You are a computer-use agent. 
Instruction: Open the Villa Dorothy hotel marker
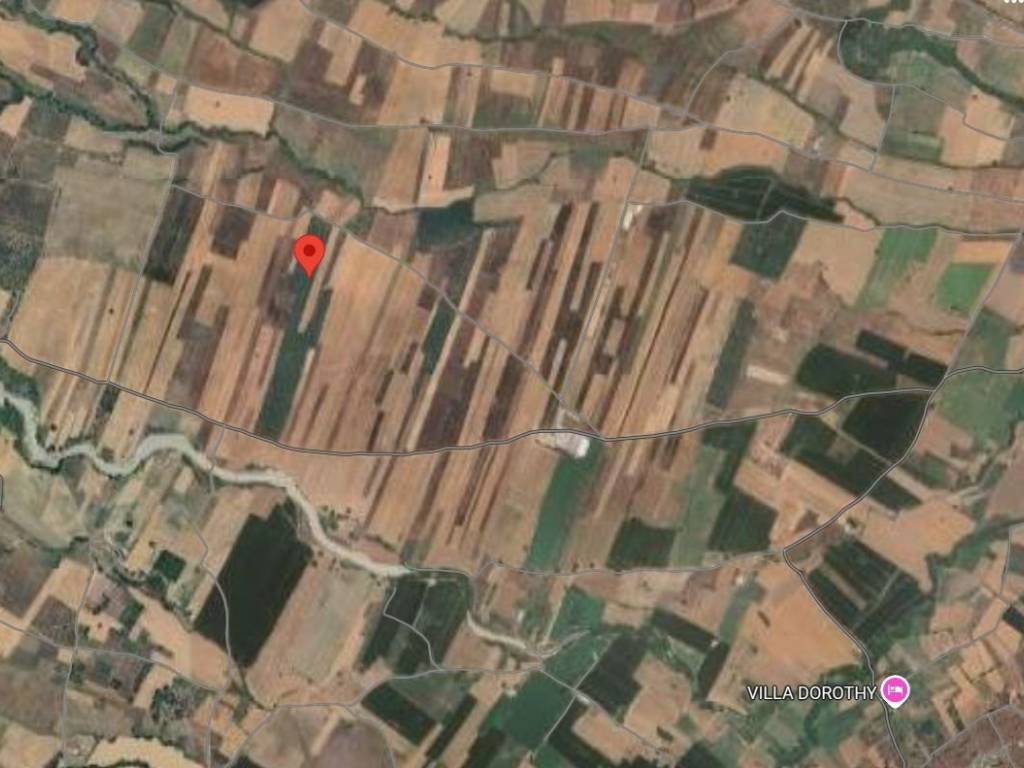(x=895, y=691)
